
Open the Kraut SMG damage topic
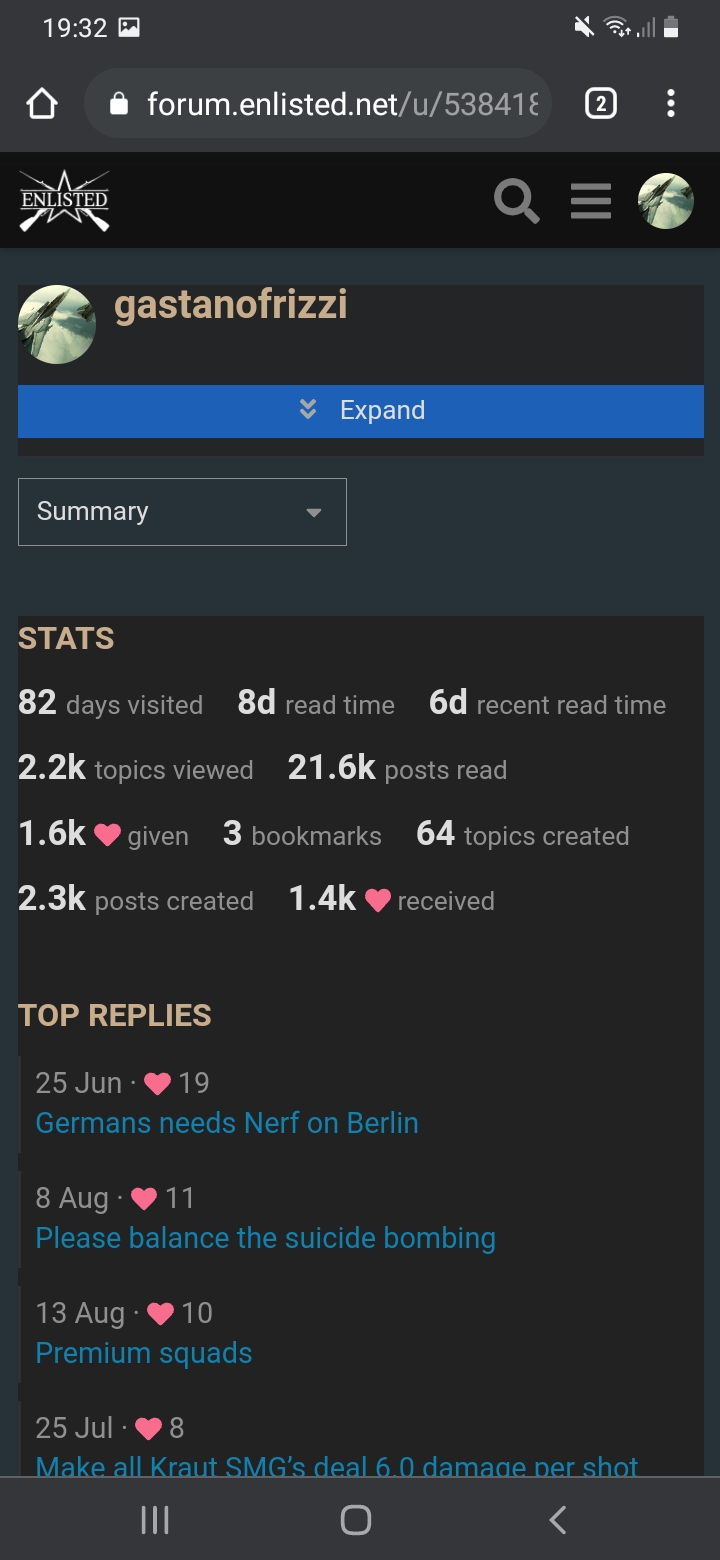tap(336, 1465)
